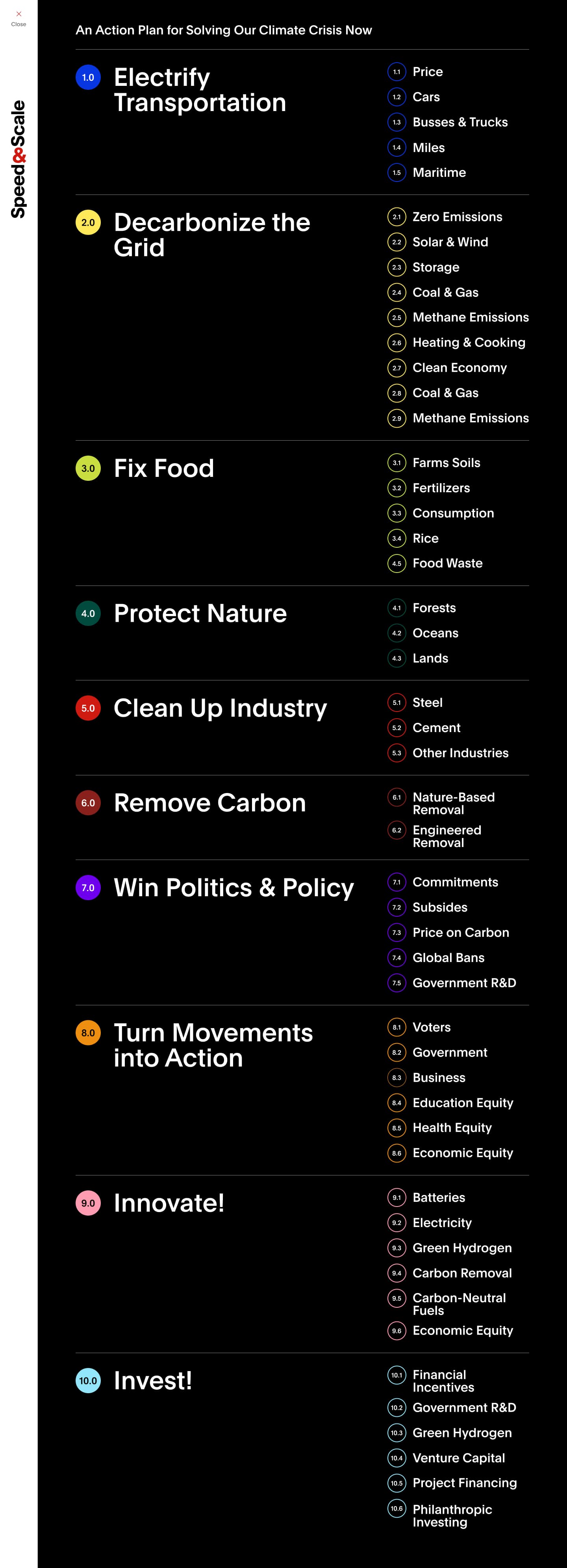Image resolution: width=567 pixels, height=1568 pixels.
Task: Click the heading An Action Plan title
Action: 224,30
